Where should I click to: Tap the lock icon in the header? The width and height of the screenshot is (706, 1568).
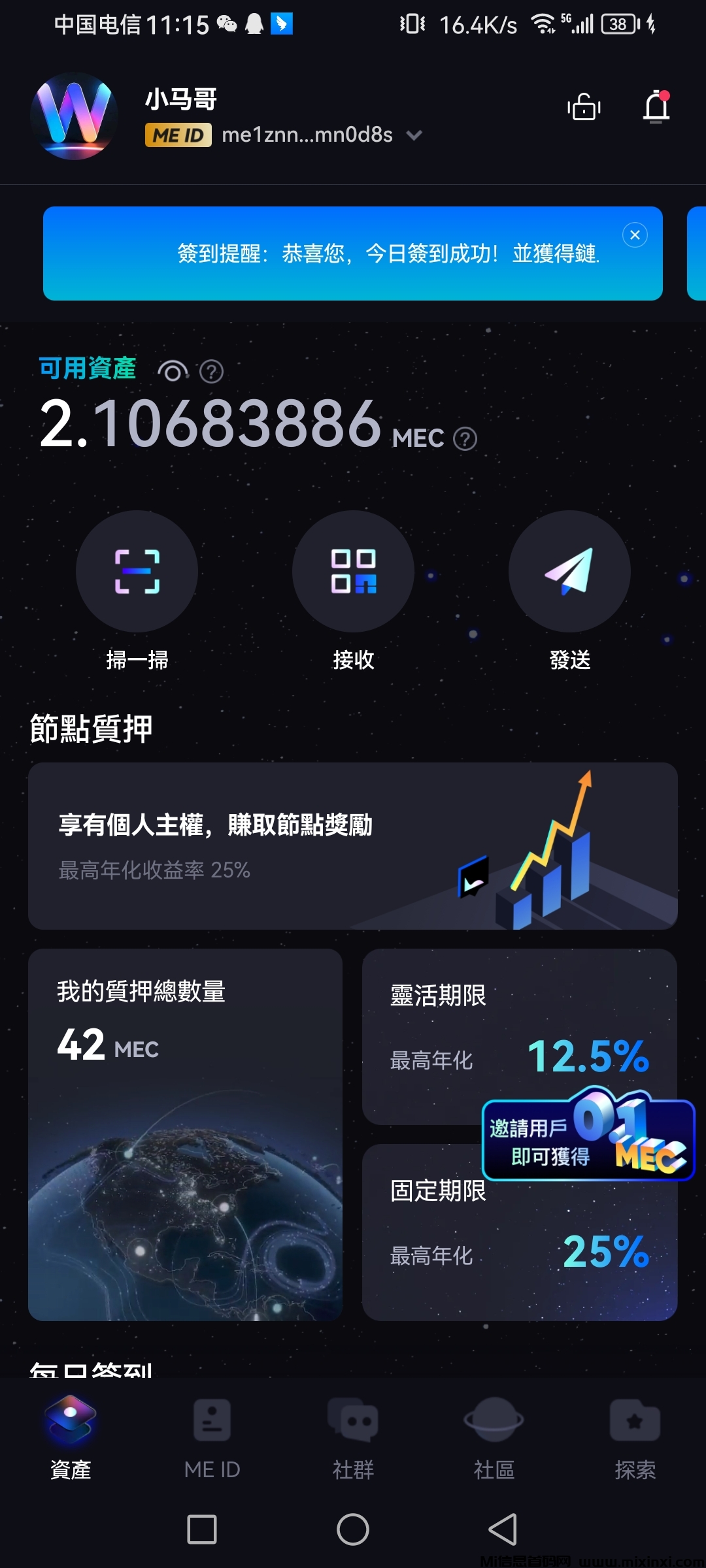point(582,108)
